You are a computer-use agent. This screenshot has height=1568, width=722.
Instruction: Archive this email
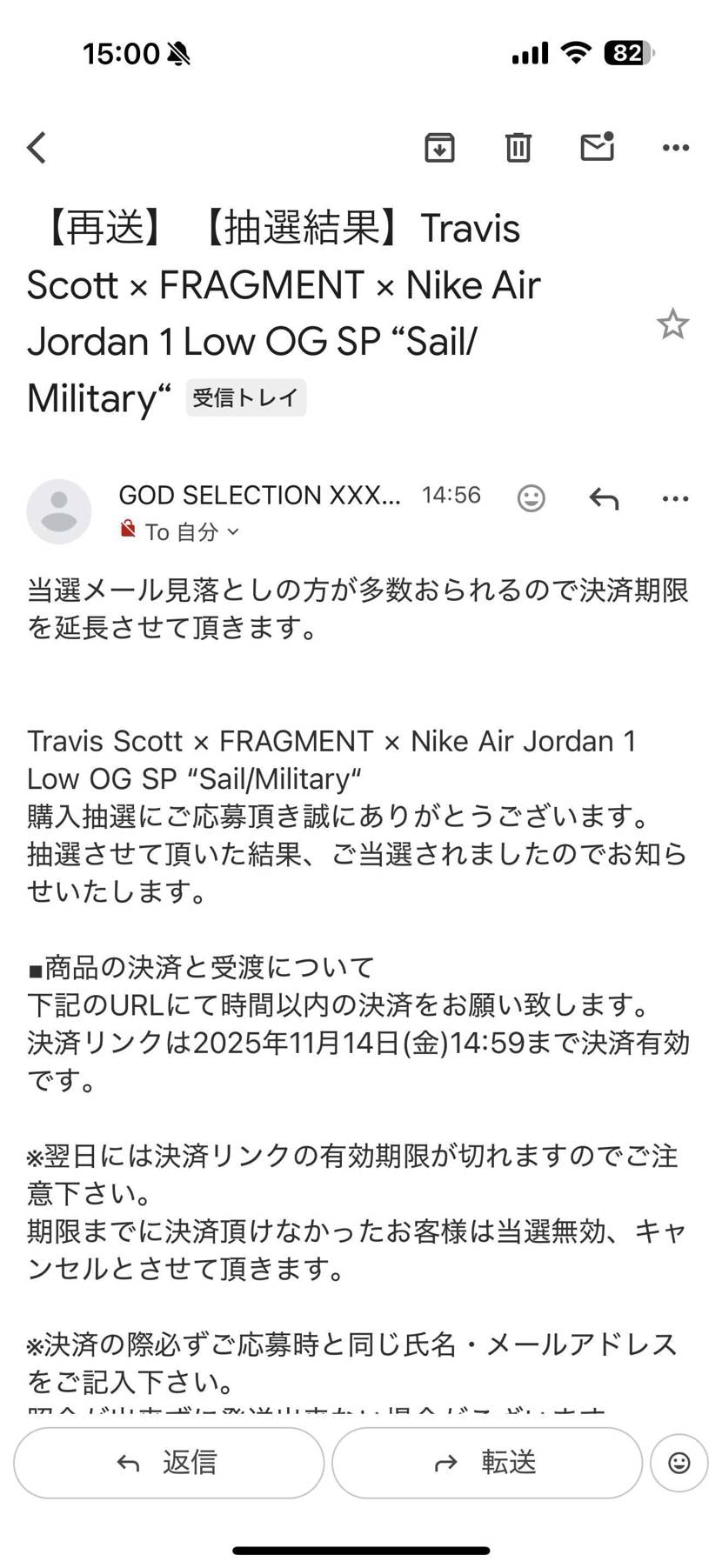point(439,147)
